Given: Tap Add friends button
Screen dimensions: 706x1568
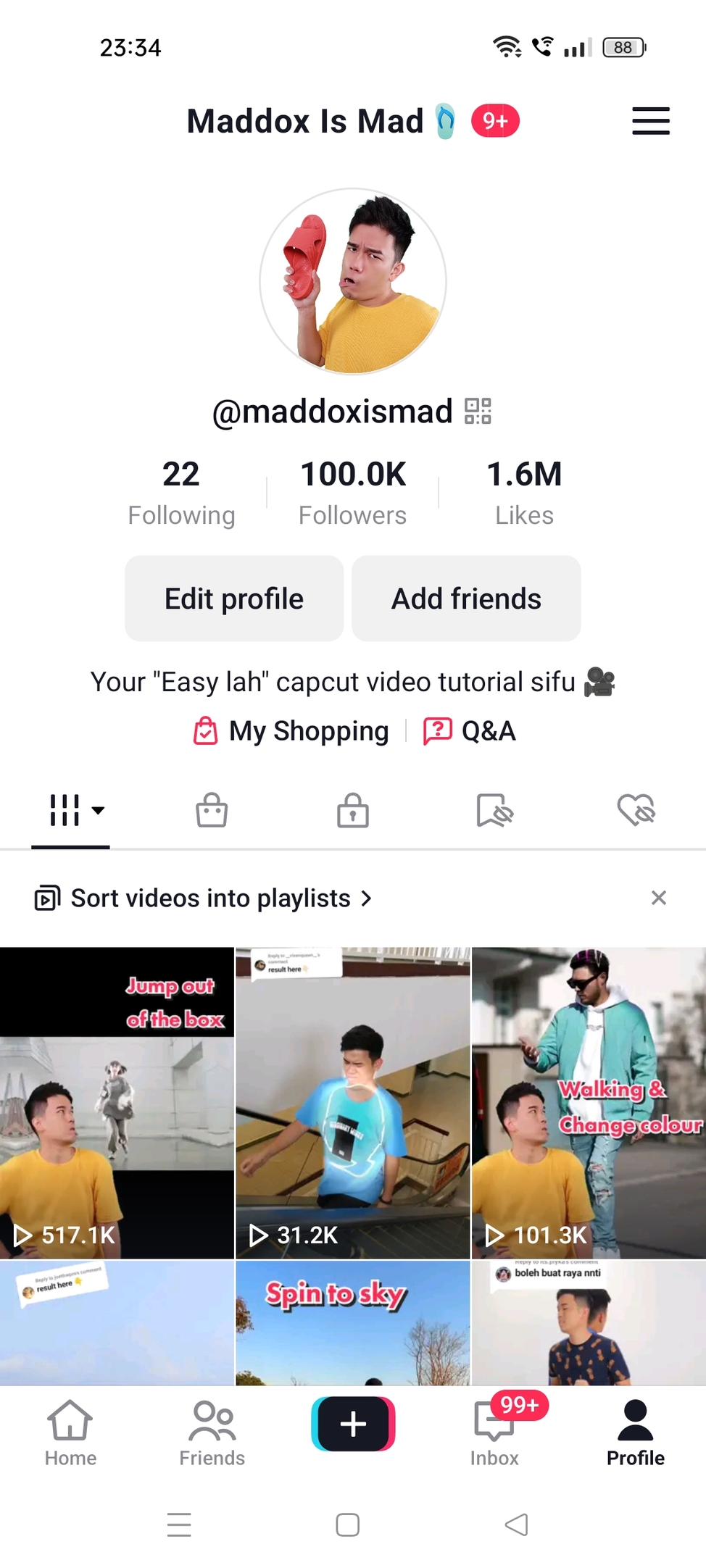Looking at the screenshot, I should (466, 599).
